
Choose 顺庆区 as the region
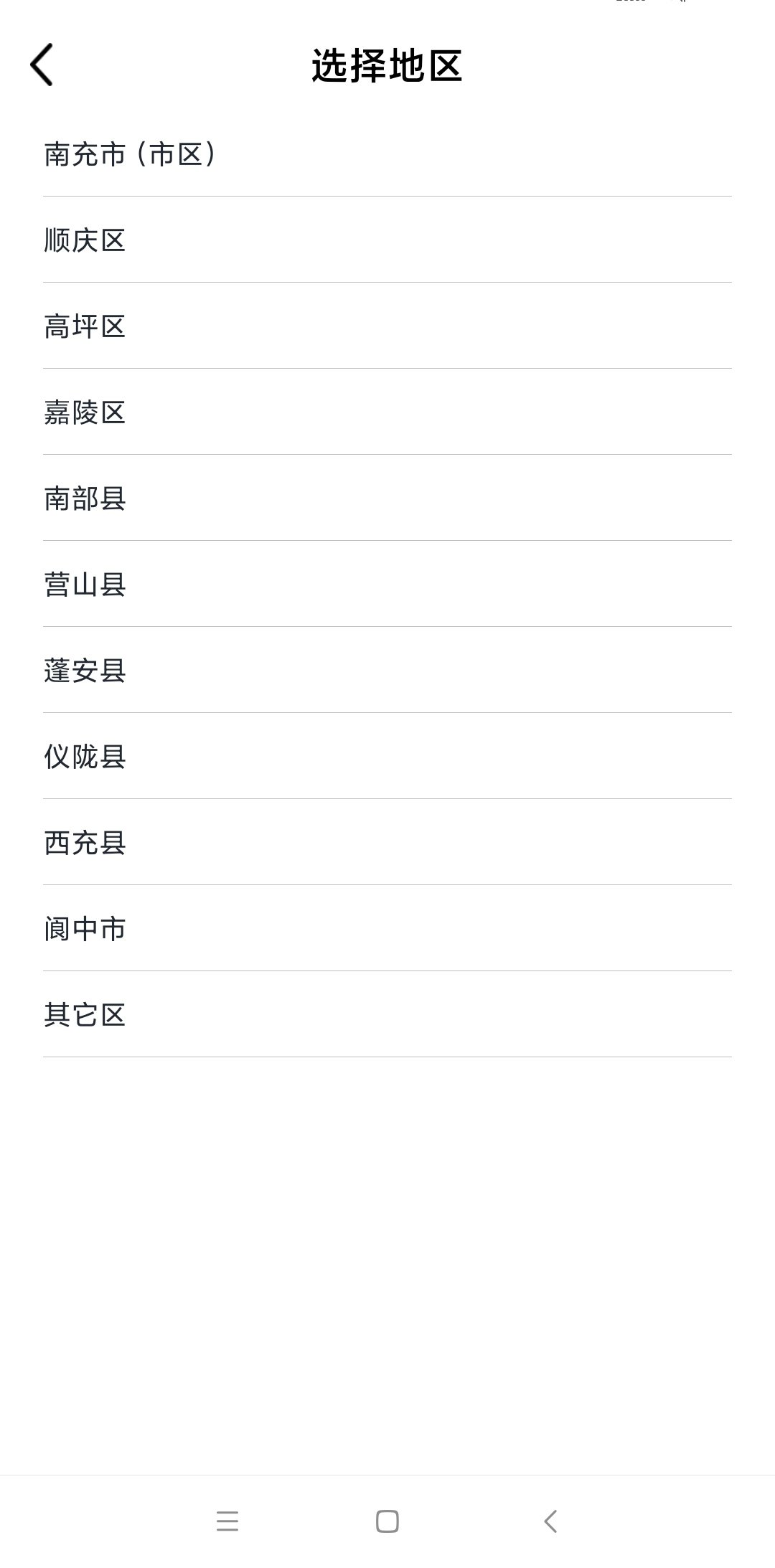coord(85,240)
